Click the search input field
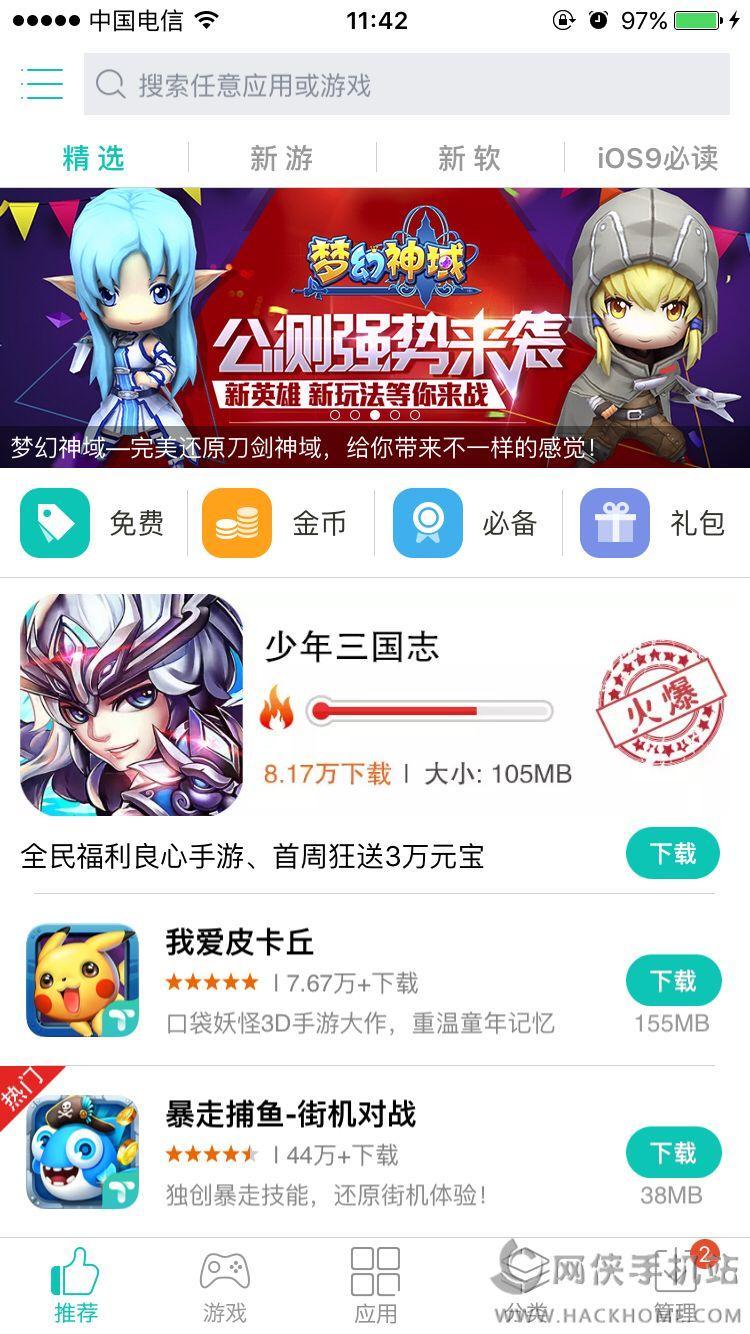 pyautogui.click(x=400, y=84)
